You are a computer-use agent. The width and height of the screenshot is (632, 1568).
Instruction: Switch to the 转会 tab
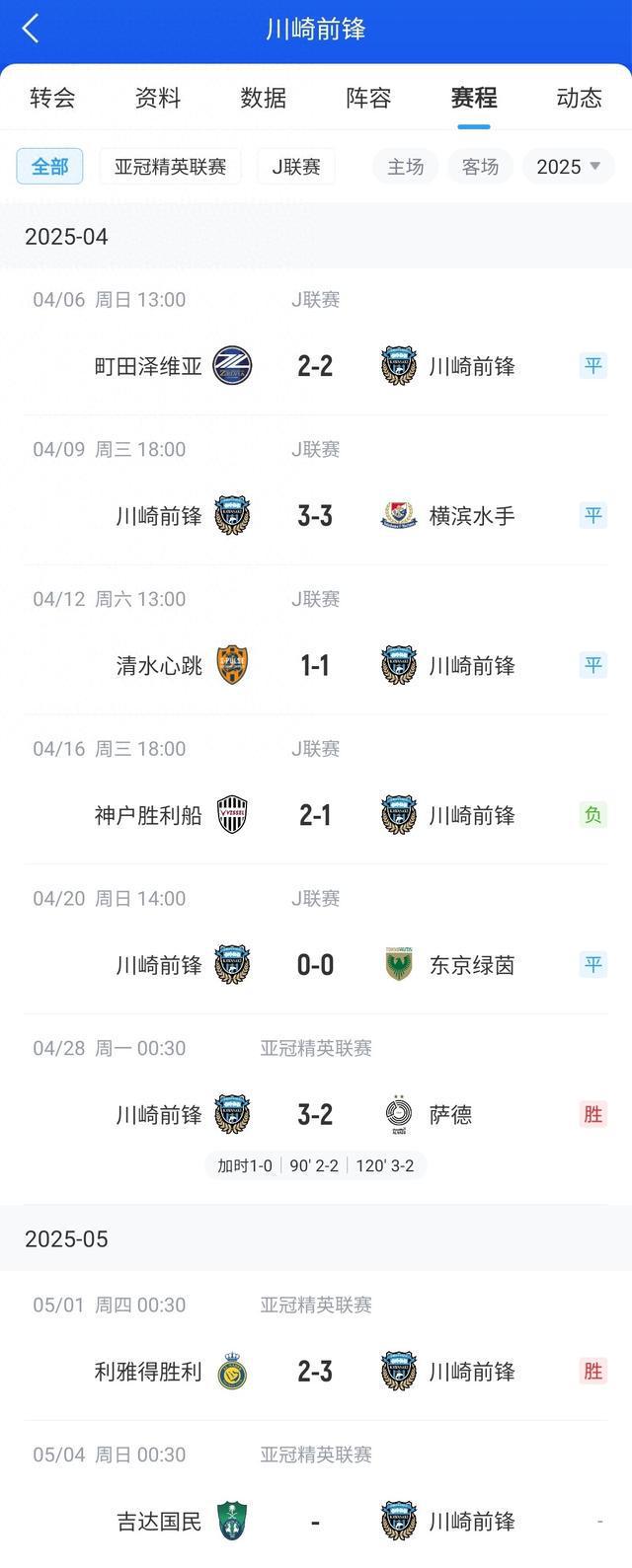(52, 98)
